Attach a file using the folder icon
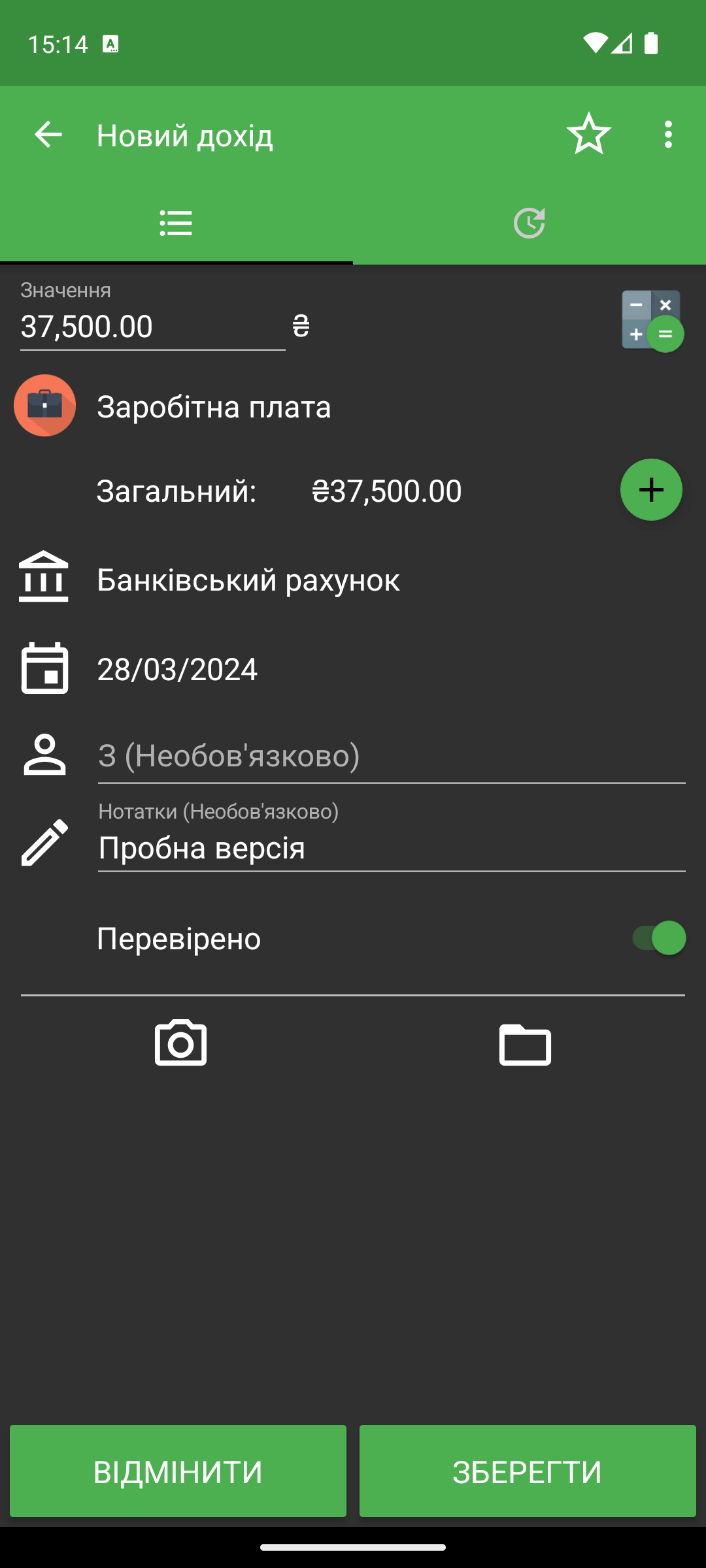 (525, 1044)
